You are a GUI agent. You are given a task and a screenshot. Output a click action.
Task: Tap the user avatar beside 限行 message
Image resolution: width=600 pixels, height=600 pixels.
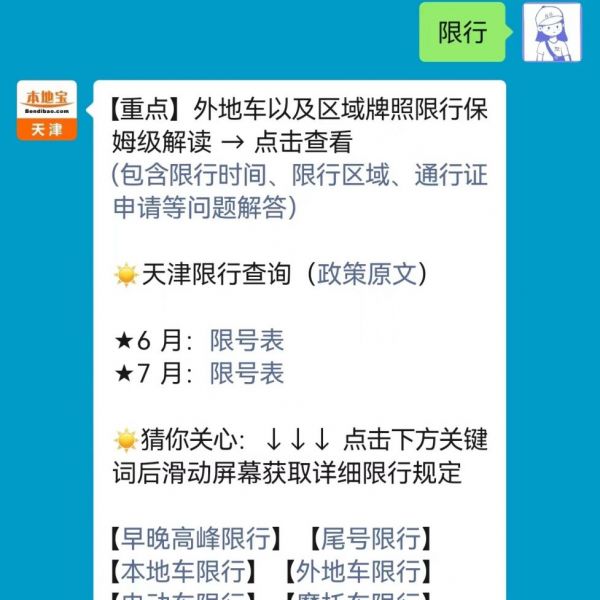551,32
